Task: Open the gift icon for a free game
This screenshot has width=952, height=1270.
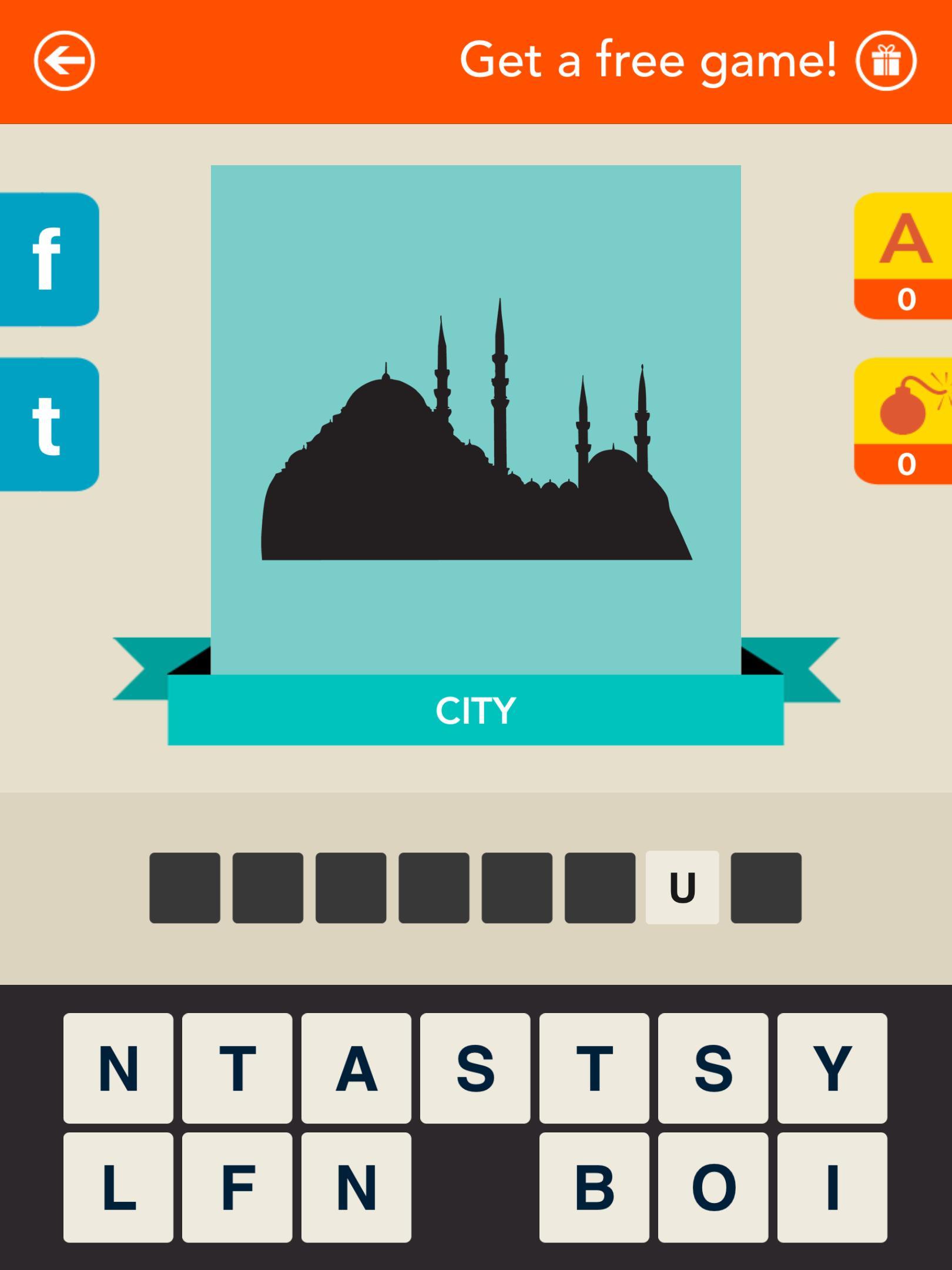Action: point(886,61)
